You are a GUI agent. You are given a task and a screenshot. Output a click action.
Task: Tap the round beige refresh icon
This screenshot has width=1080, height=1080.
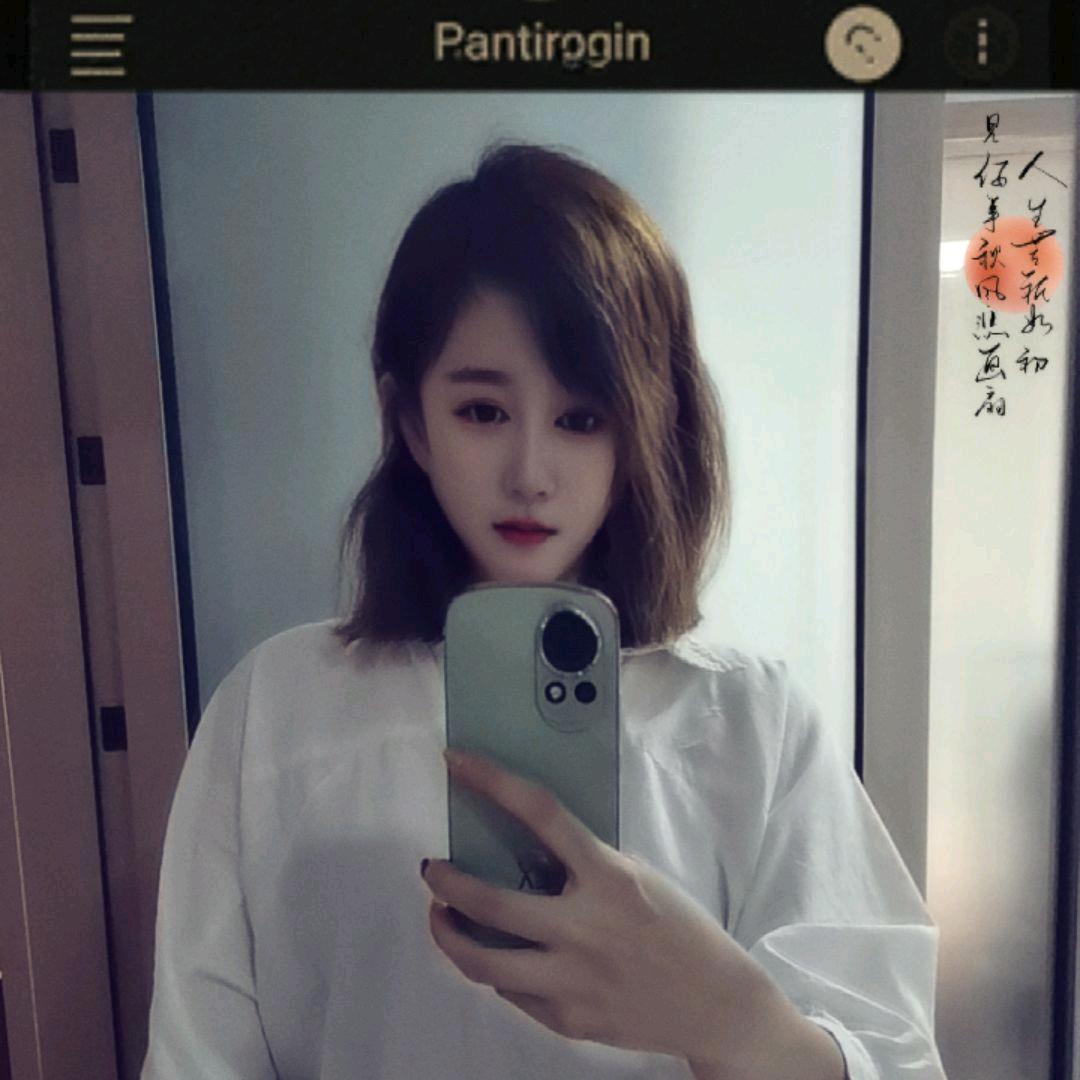[862, 44]
